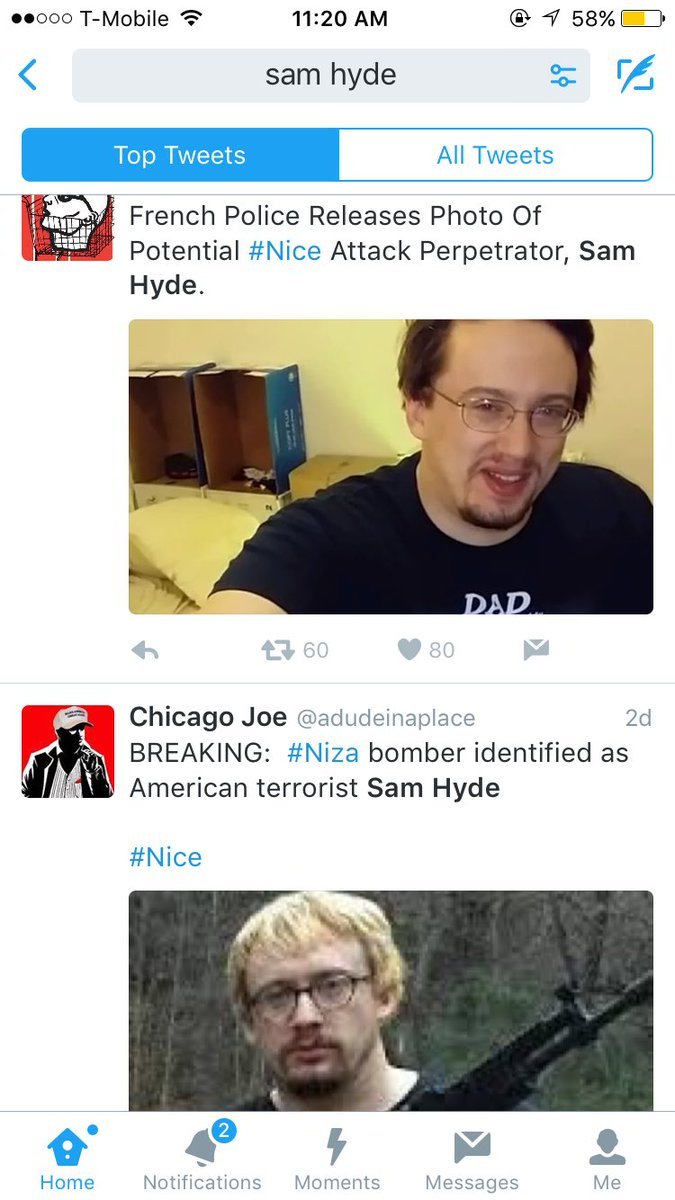The height and width of the screenshot is (1200, 675).
Task: Edit the 'sam hyde' search field
Action: point(330,75)
